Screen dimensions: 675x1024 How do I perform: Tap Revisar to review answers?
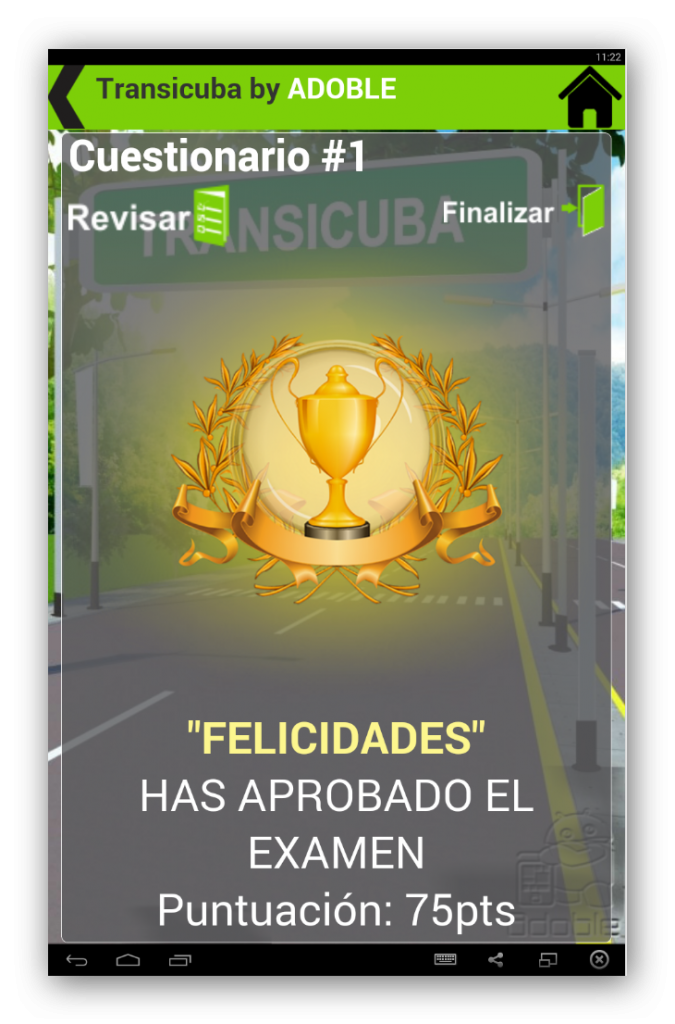tap(148, 216)
